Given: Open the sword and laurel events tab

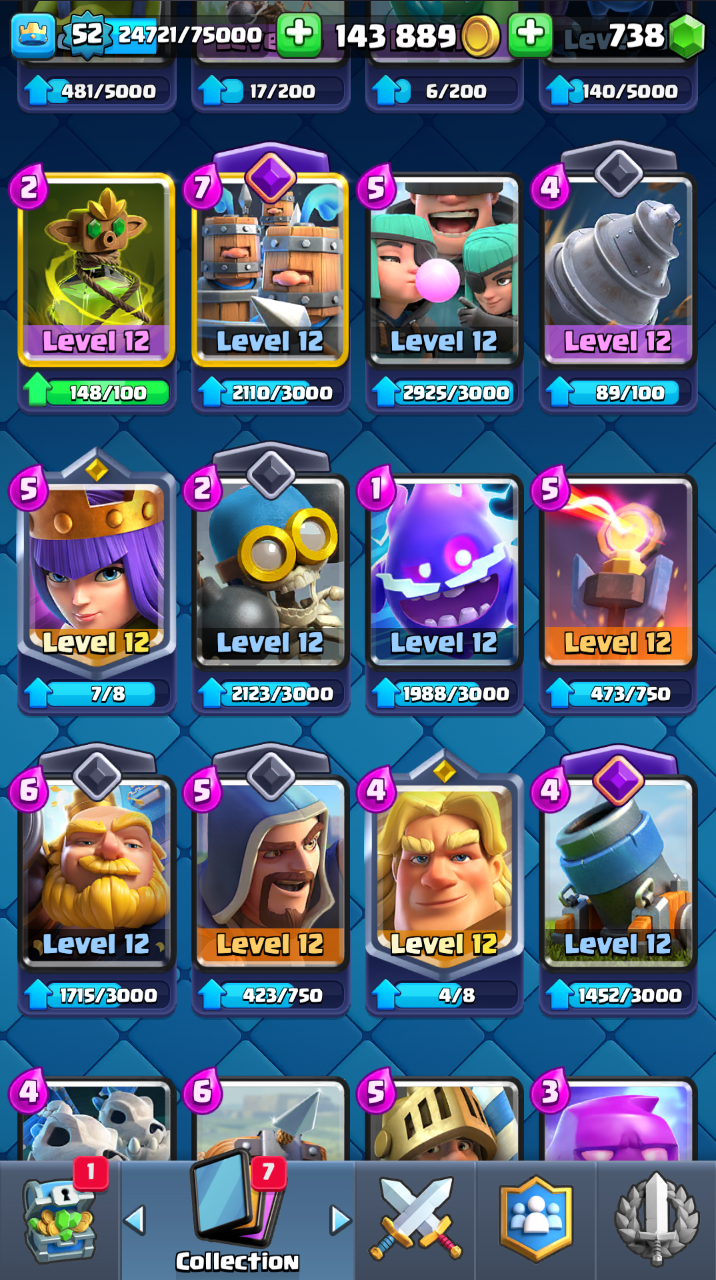Looking at the screenshot, I should click(x=656, y=1220).
